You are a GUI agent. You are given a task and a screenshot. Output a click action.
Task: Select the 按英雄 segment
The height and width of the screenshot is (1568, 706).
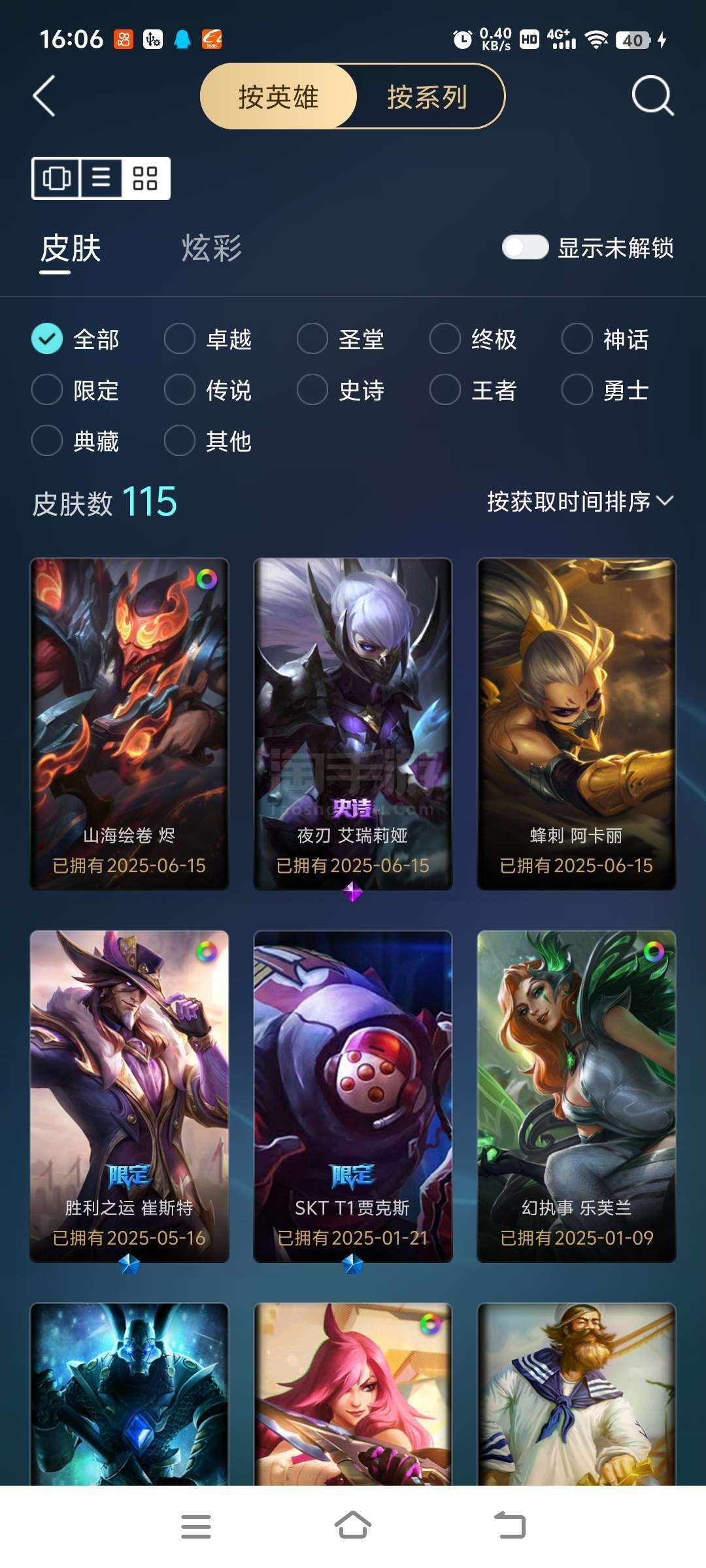[278, 97]
